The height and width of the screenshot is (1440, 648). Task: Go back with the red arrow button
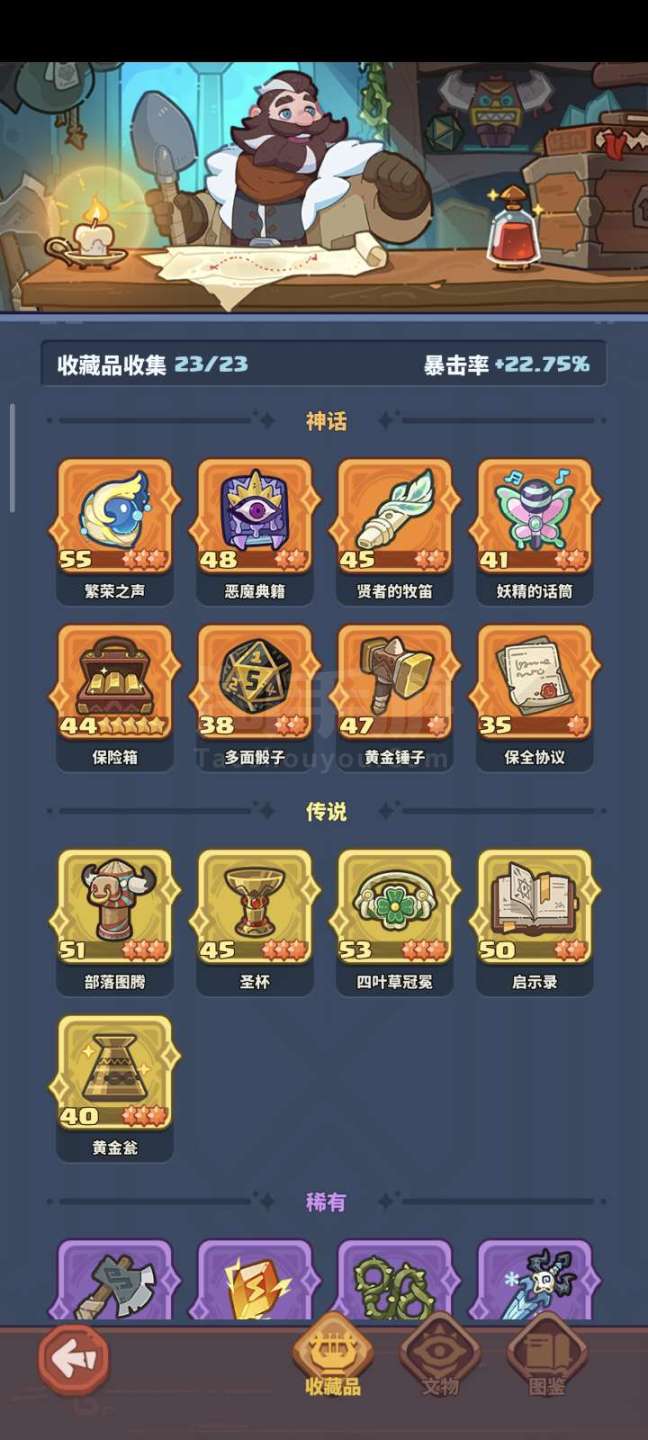[73, 1360]
